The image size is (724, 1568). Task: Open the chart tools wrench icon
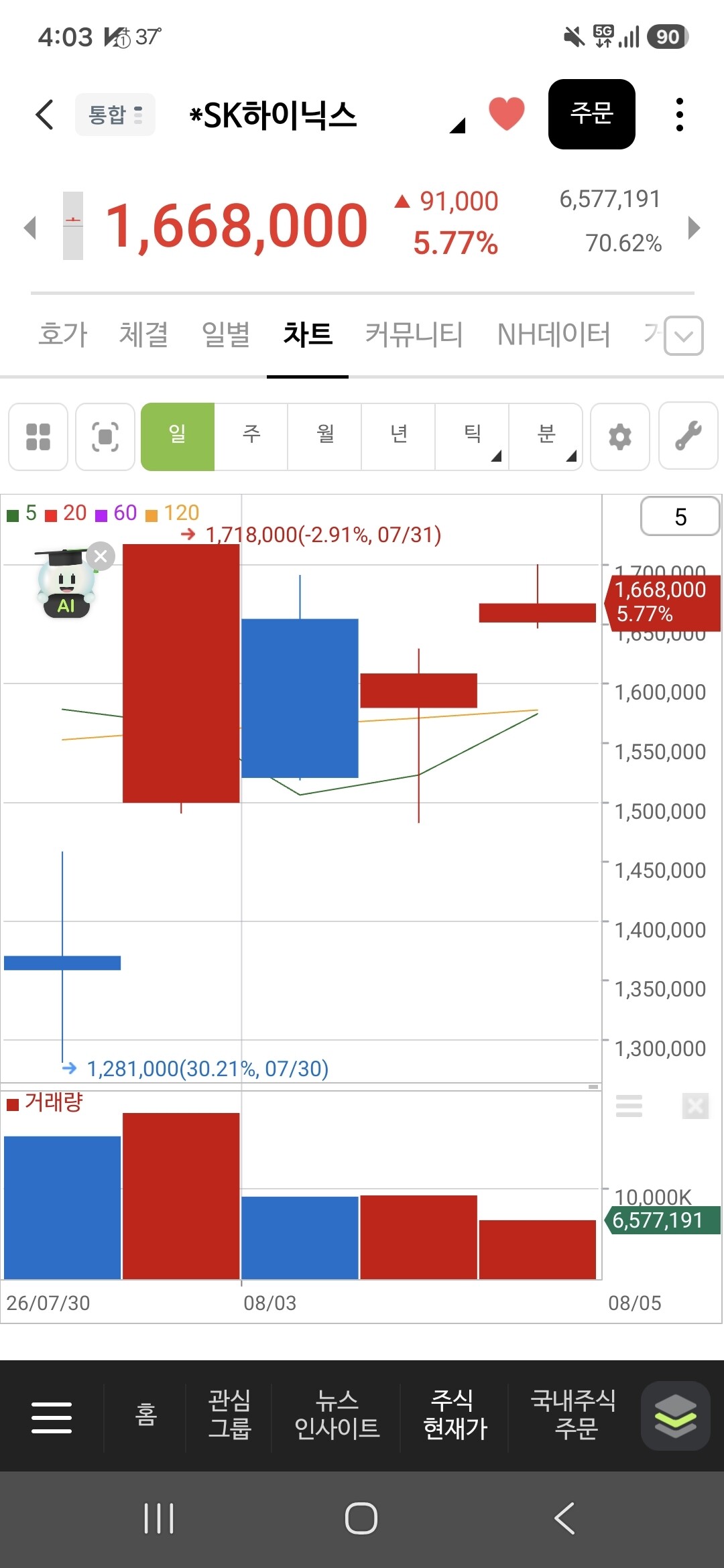point(688,436)
